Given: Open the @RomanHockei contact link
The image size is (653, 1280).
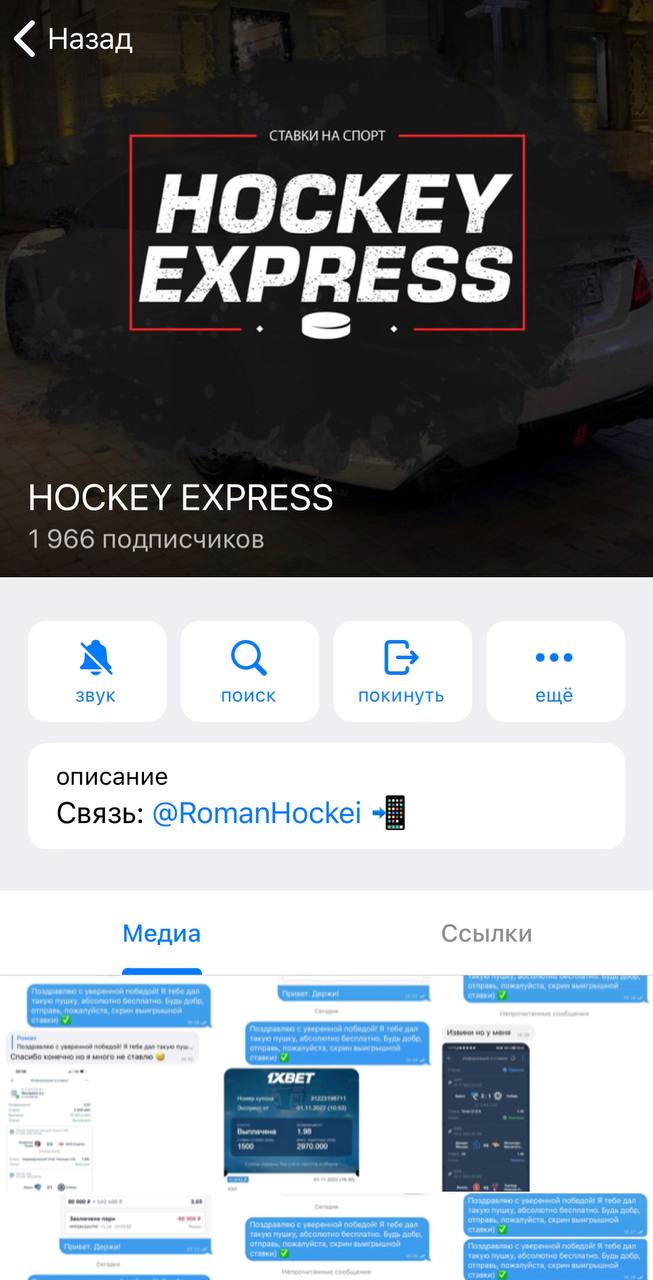Looking at the screenshot, I should coord(256,814).
